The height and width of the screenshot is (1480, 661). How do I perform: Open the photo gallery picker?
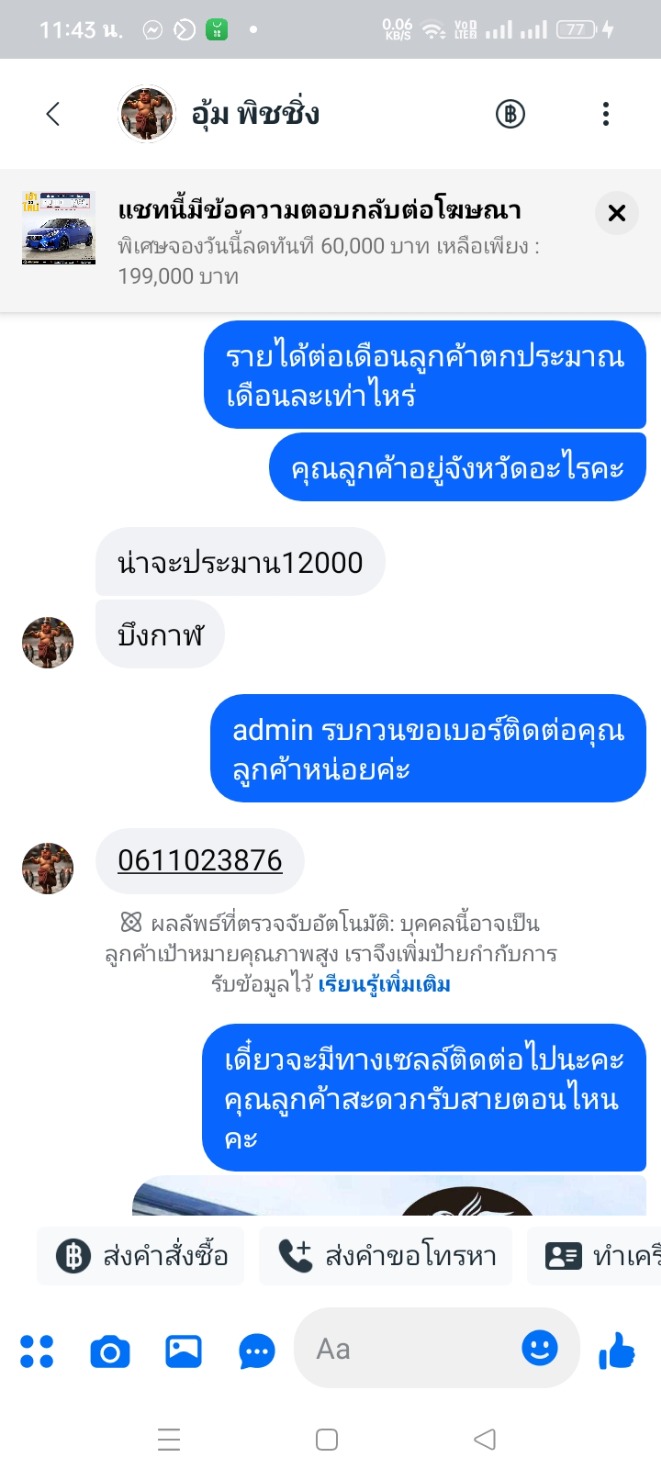coord(184,1351)
